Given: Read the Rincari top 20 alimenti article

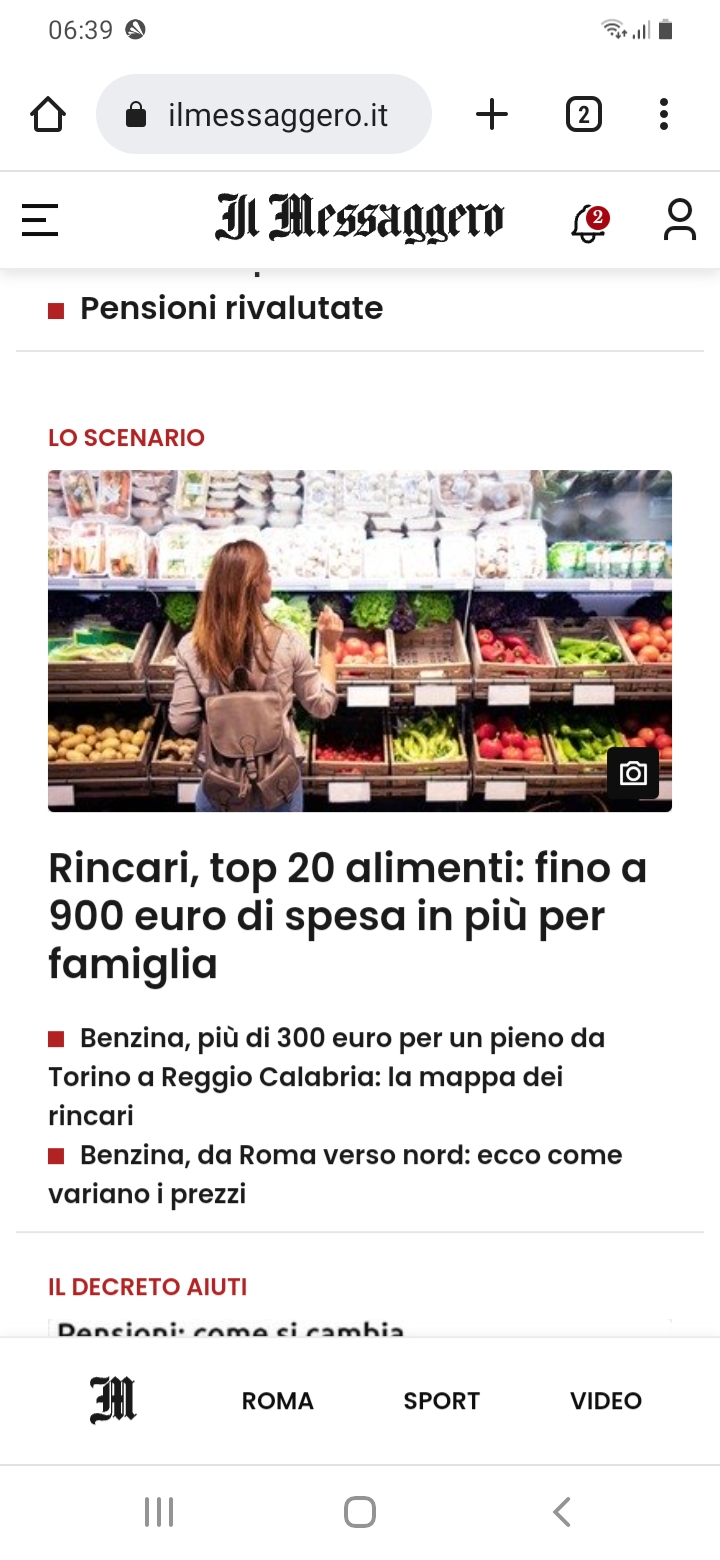Looking at the screenshot, I should (x=347, y=916).
